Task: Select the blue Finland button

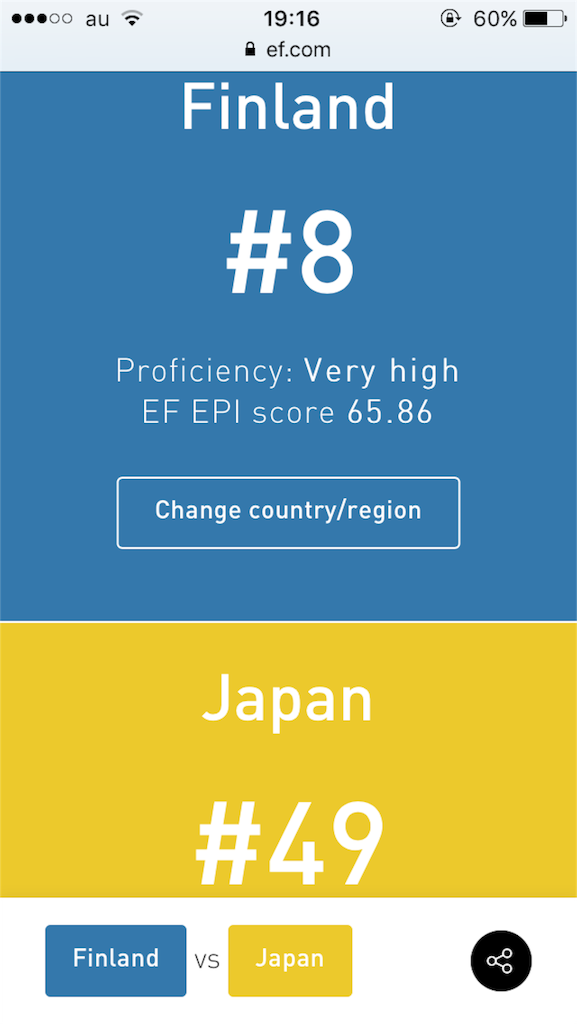Action: (116, 960)
